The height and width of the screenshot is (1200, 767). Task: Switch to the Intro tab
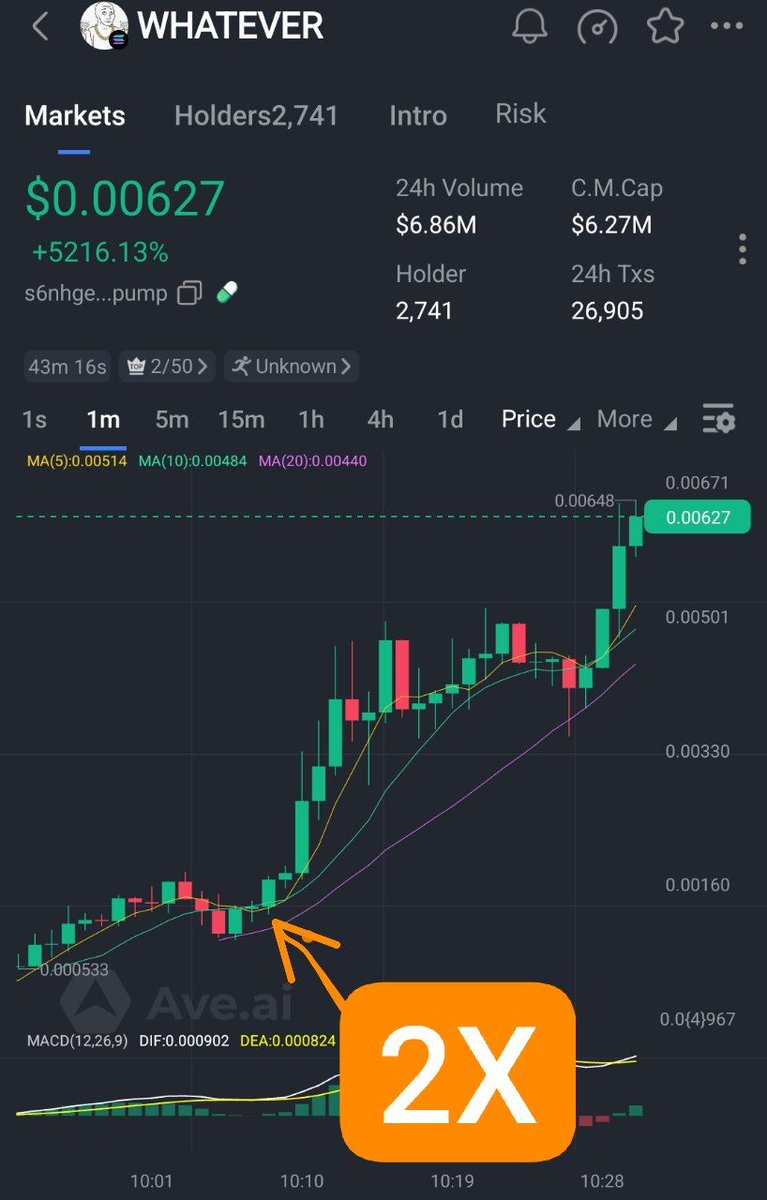pyautogui.click(x=417, y=116)
